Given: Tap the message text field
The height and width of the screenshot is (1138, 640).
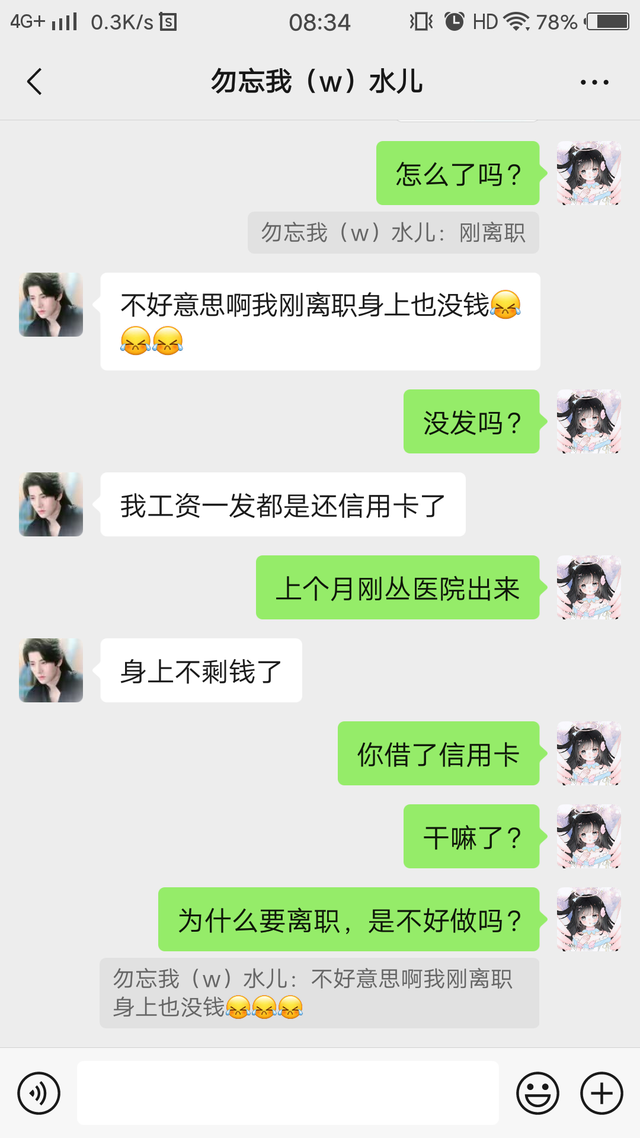Looking at the screenshot, I should pos(288,1093).
